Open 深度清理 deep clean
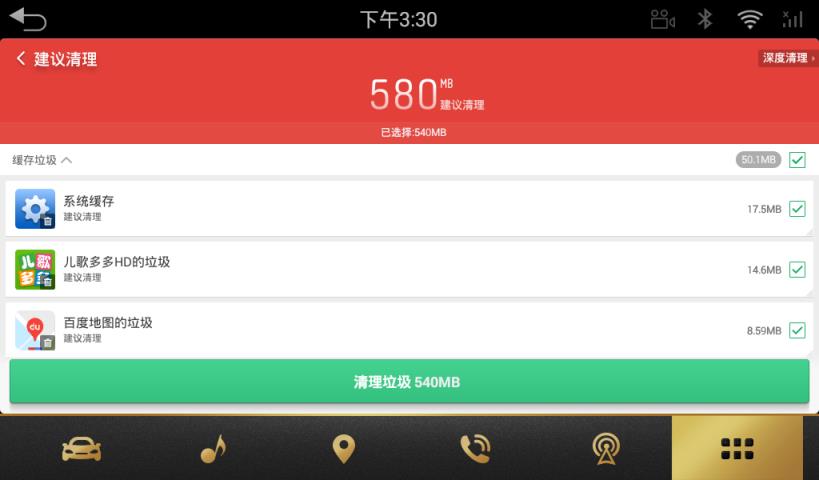 coord(788,58)
